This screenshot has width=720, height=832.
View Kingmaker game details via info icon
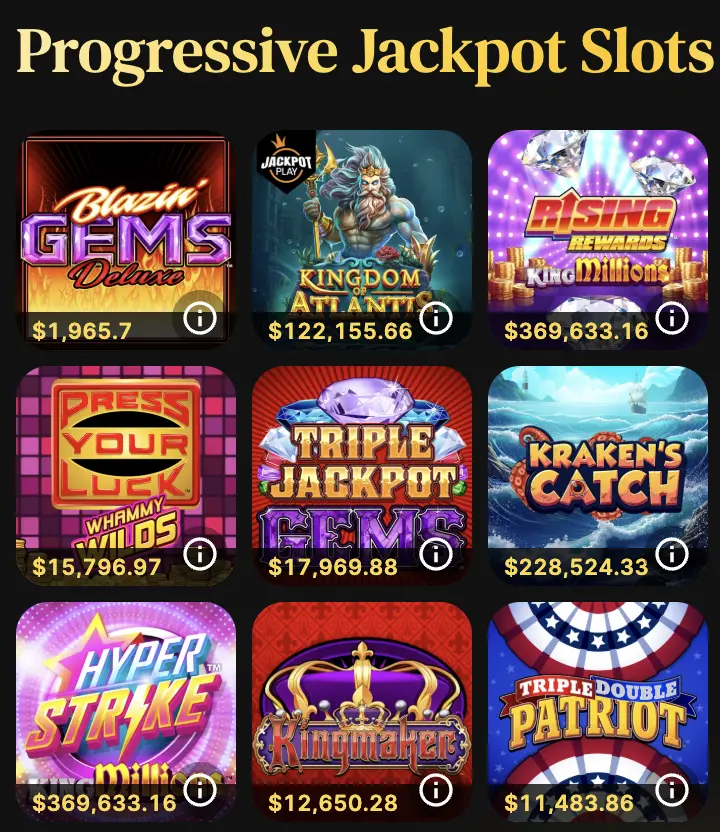[x=436, y=790]
